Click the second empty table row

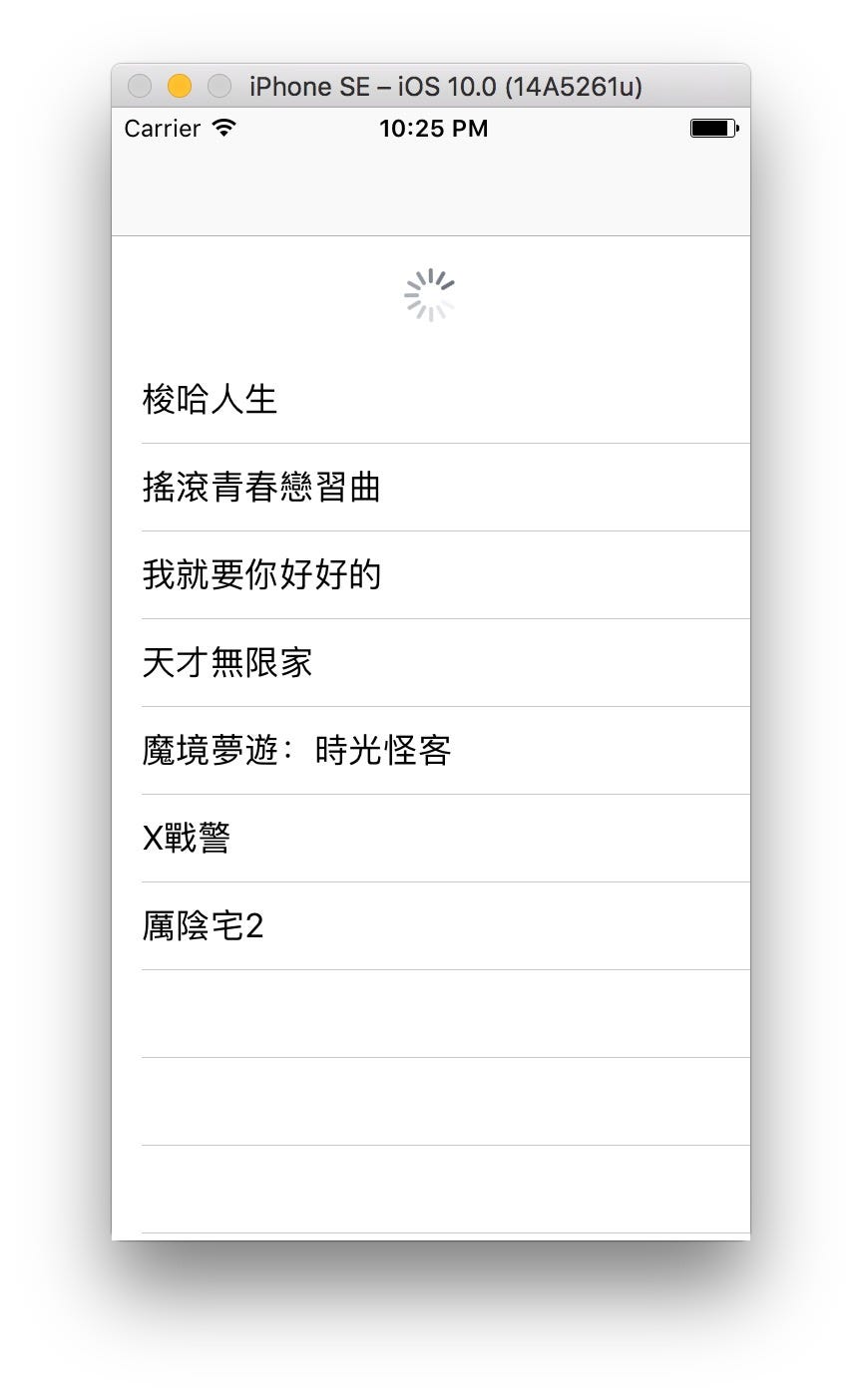[429, 1099]
